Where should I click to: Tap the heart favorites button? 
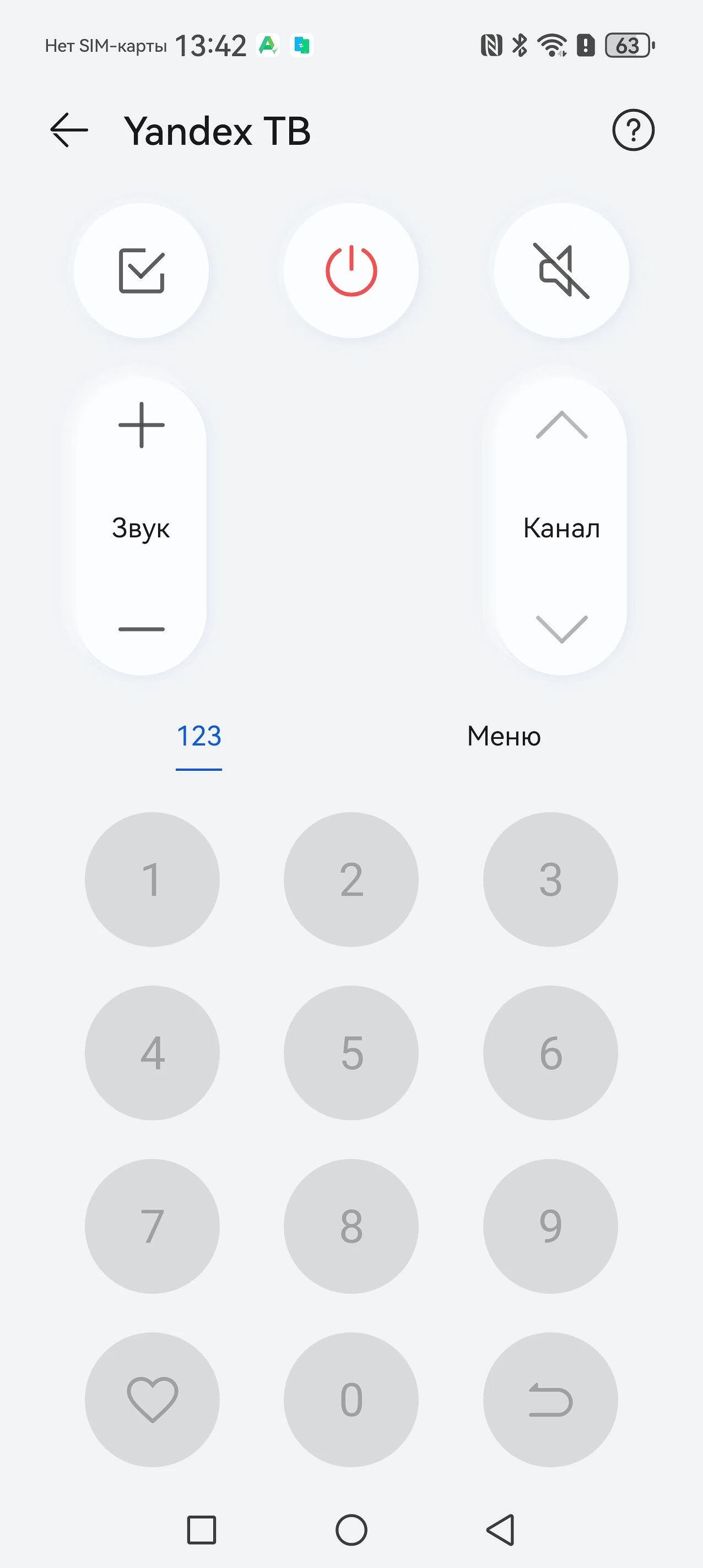tap(152, 1400)
